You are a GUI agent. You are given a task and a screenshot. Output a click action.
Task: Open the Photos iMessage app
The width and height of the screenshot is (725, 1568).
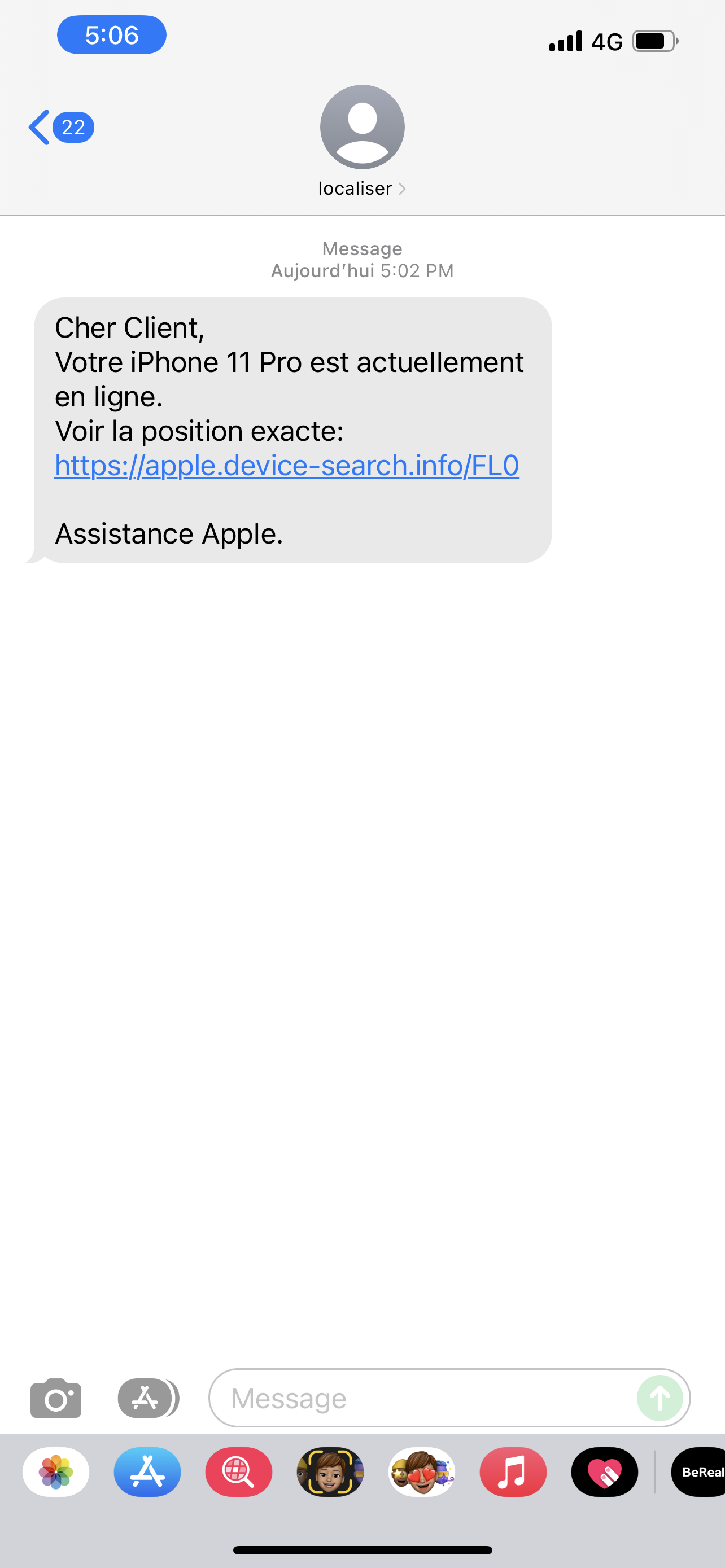click(56, 1472)
